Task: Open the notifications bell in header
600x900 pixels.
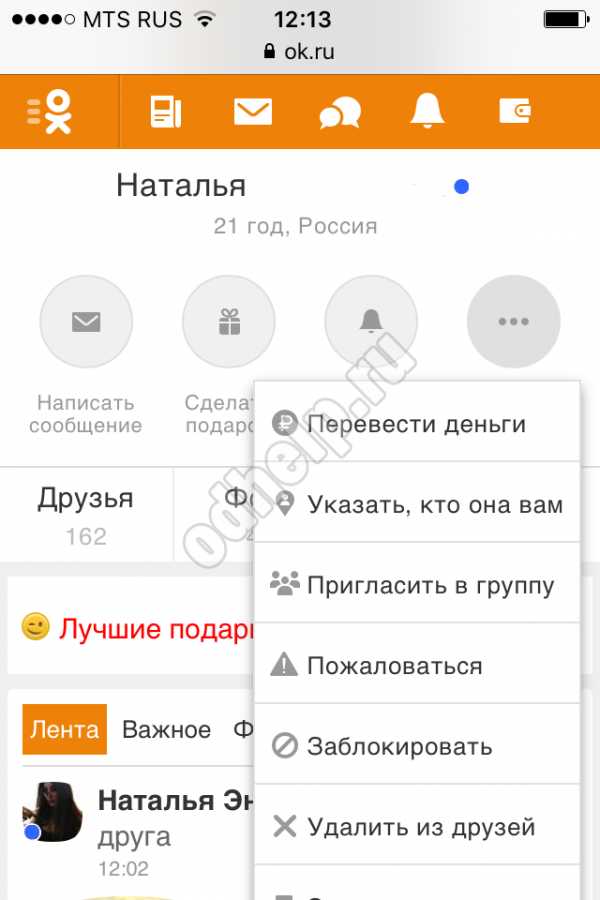Action: (427, 111)
